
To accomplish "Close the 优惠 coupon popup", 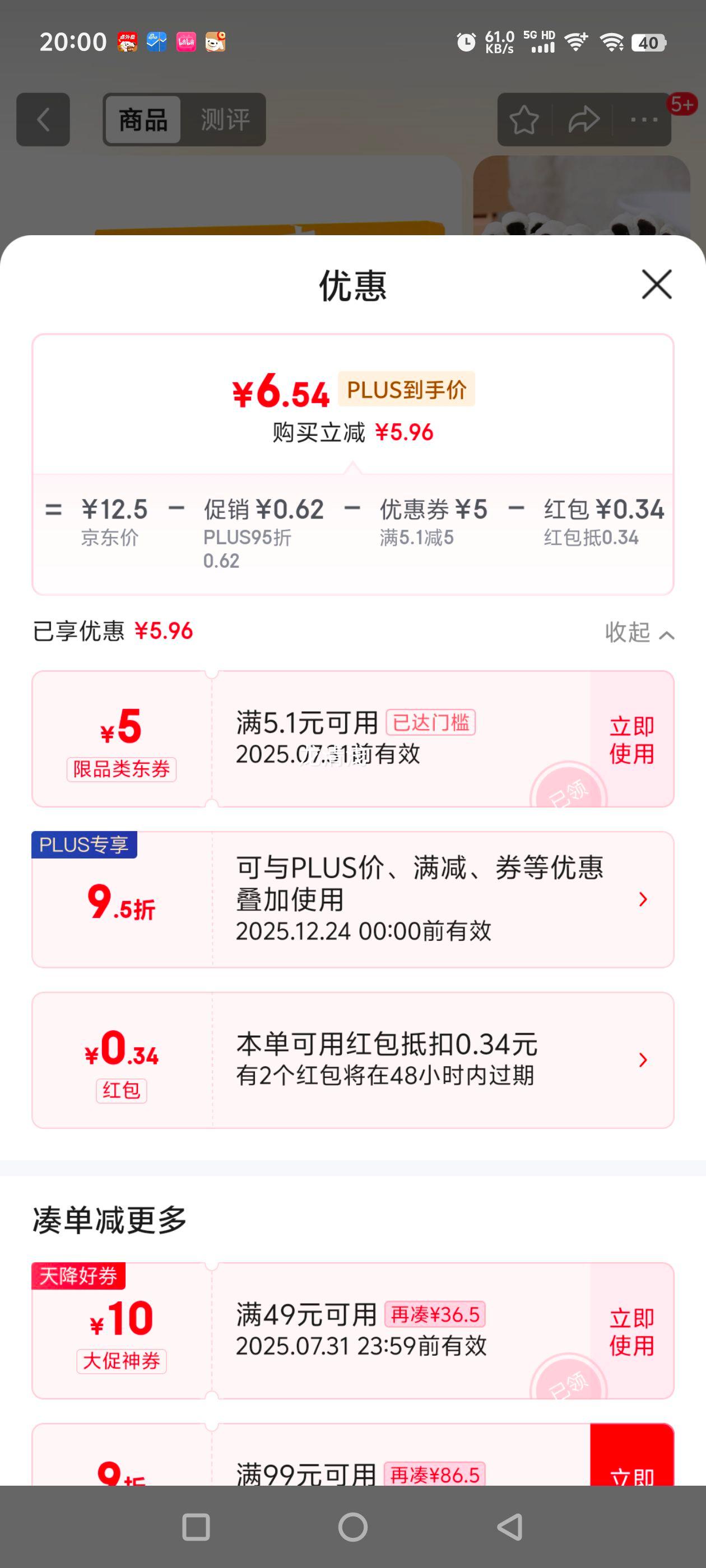I will (x=656, y=284).
